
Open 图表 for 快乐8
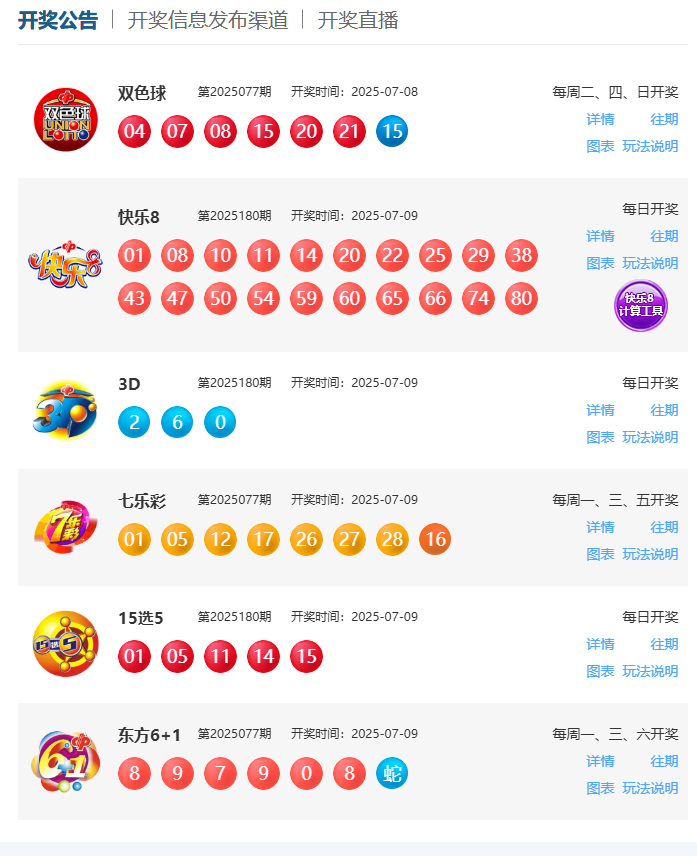click(600, 263)
